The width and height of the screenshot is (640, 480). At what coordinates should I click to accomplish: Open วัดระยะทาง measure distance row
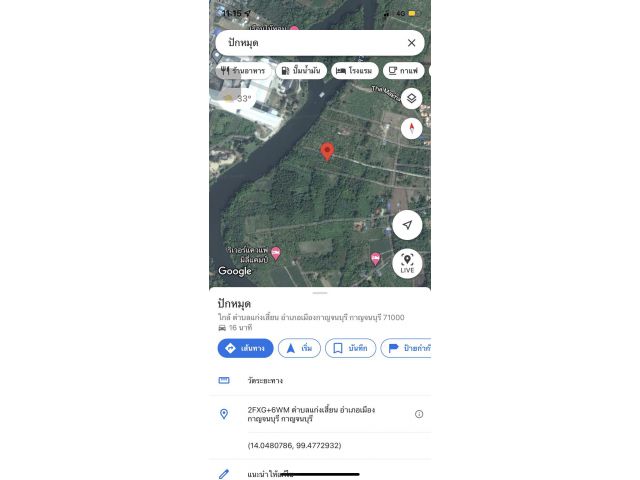tap(265, 380)
